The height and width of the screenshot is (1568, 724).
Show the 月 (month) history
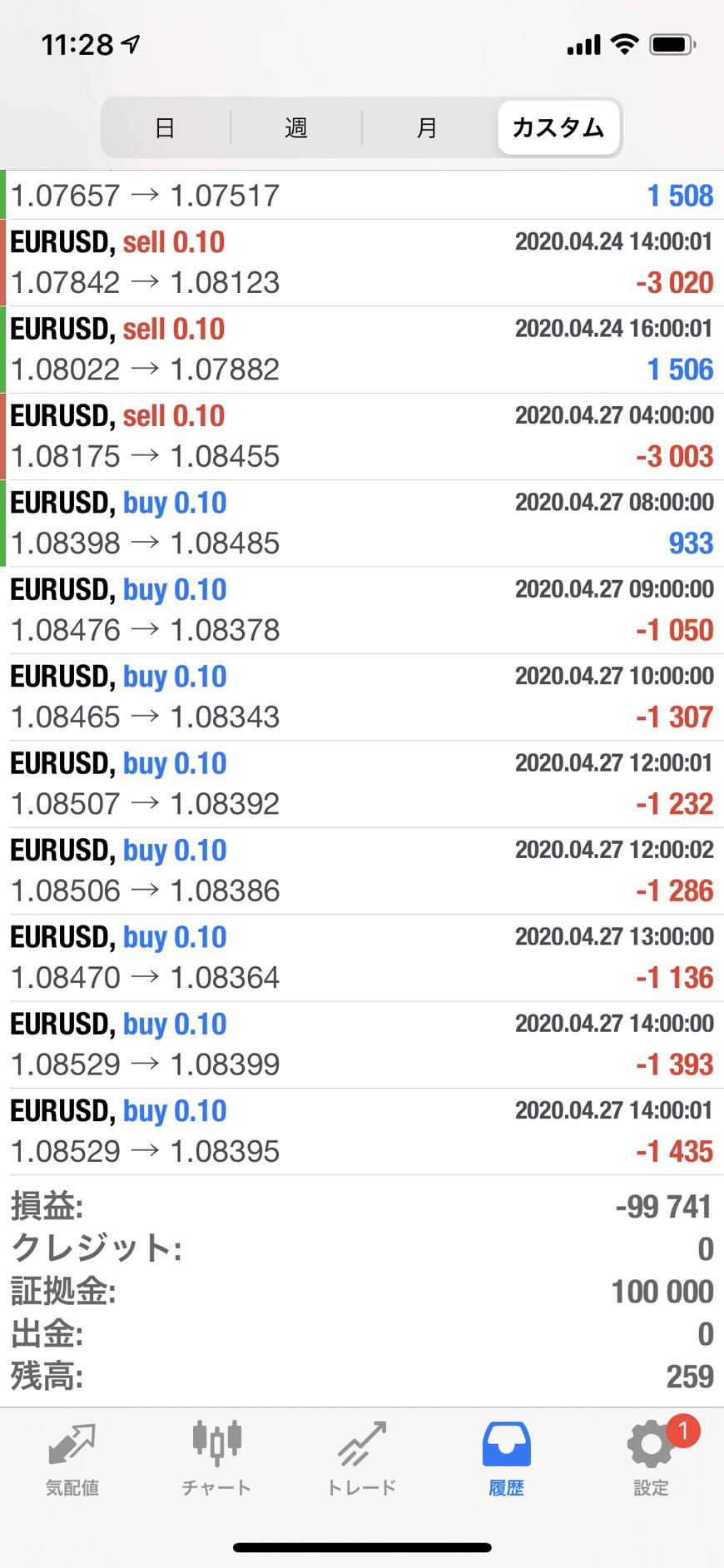click(427, 127)
